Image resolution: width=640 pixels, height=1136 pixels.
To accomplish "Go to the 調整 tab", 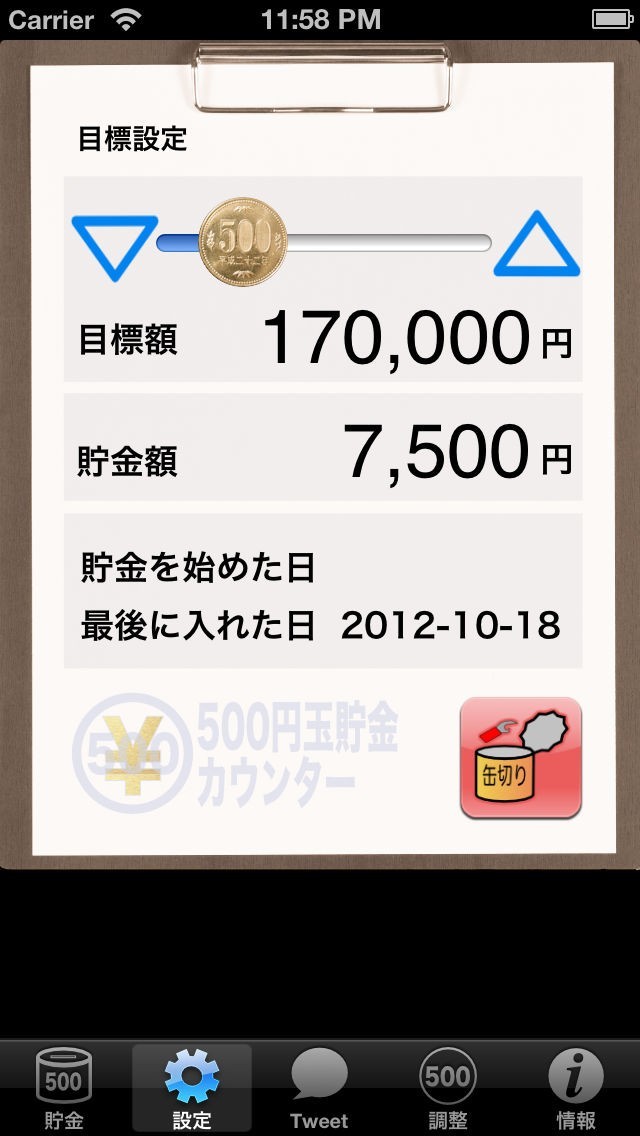I will pos(447,1089).
